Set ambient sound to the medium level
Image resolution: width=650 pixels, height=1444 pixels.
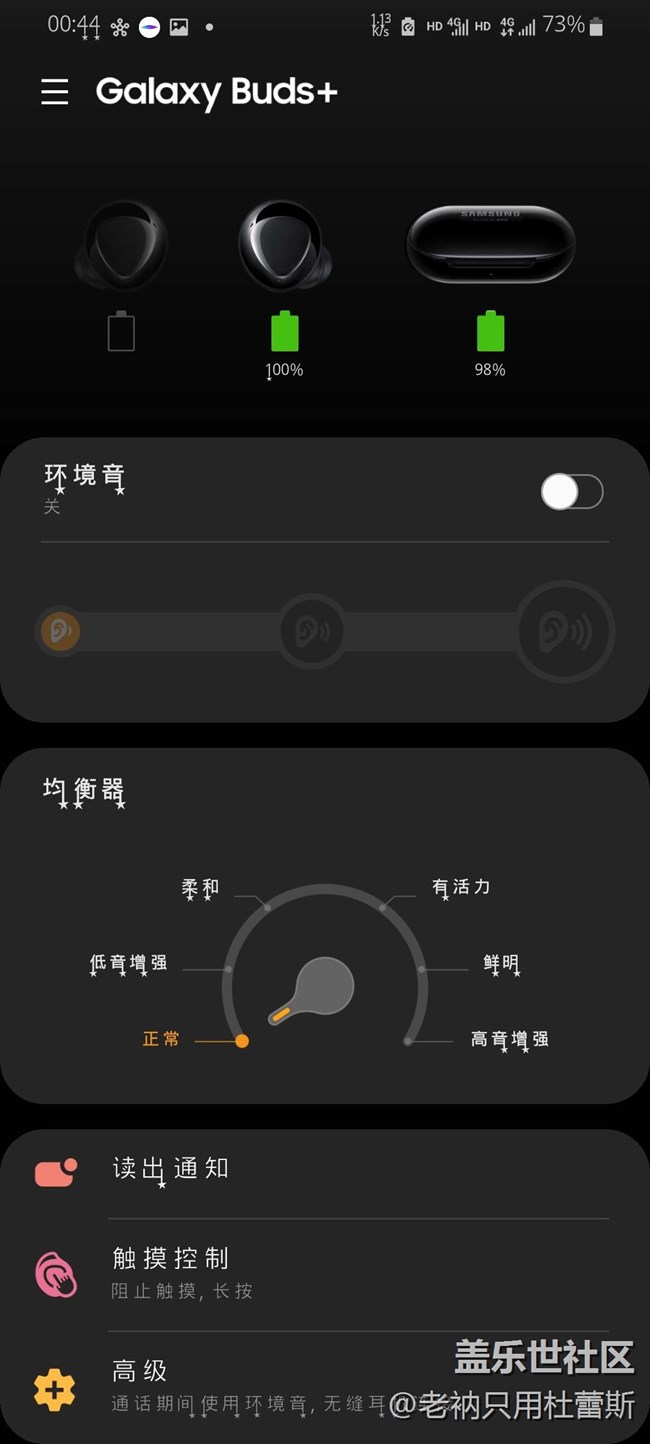[312, 631]
